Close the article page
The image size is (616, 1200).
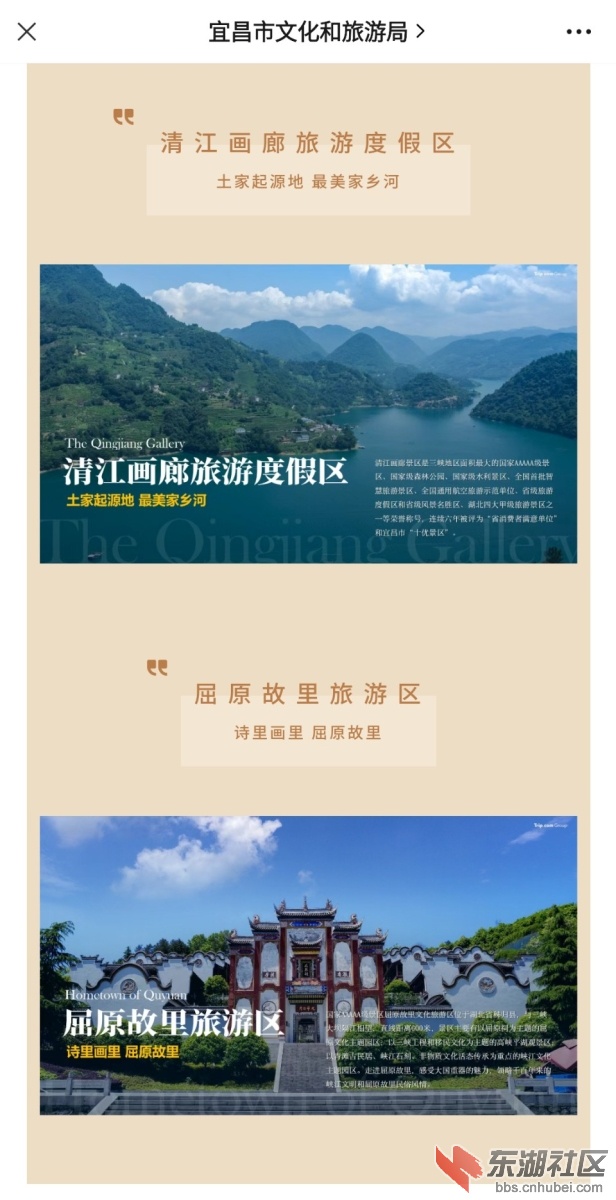click(x=27, y=32)
